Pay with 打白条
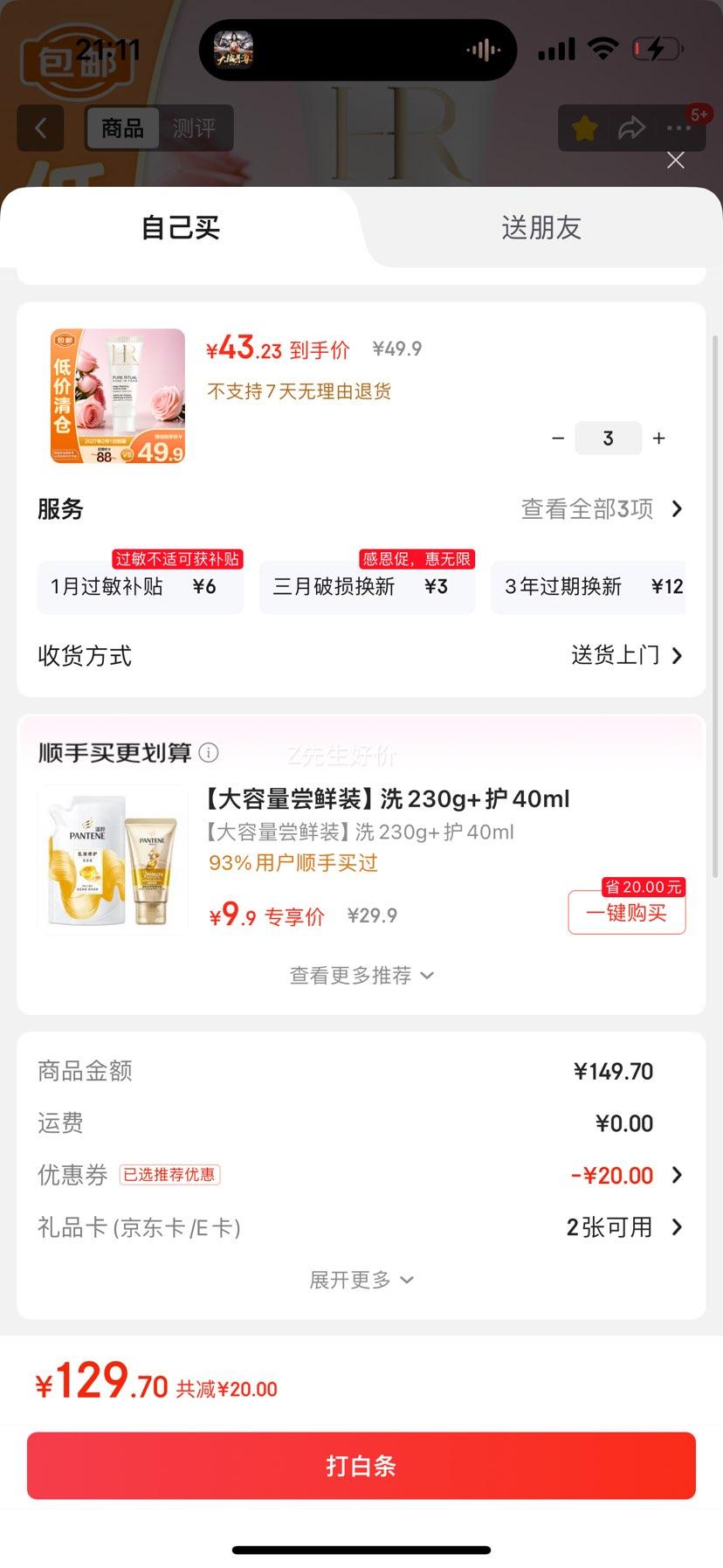The image size is (723, 1568). [x=361, y=1466]
